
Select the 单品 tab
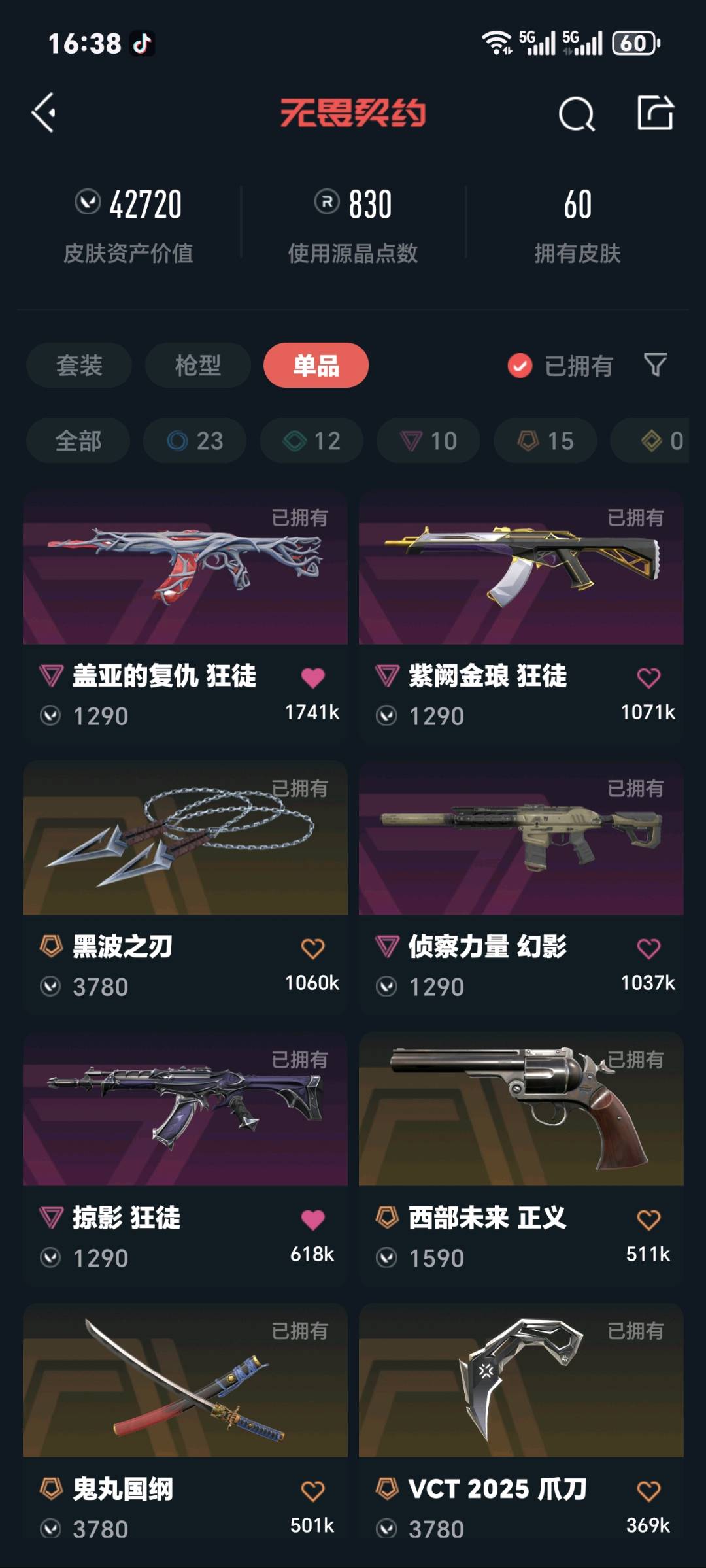pyautogui.click(x=316, y=366)
